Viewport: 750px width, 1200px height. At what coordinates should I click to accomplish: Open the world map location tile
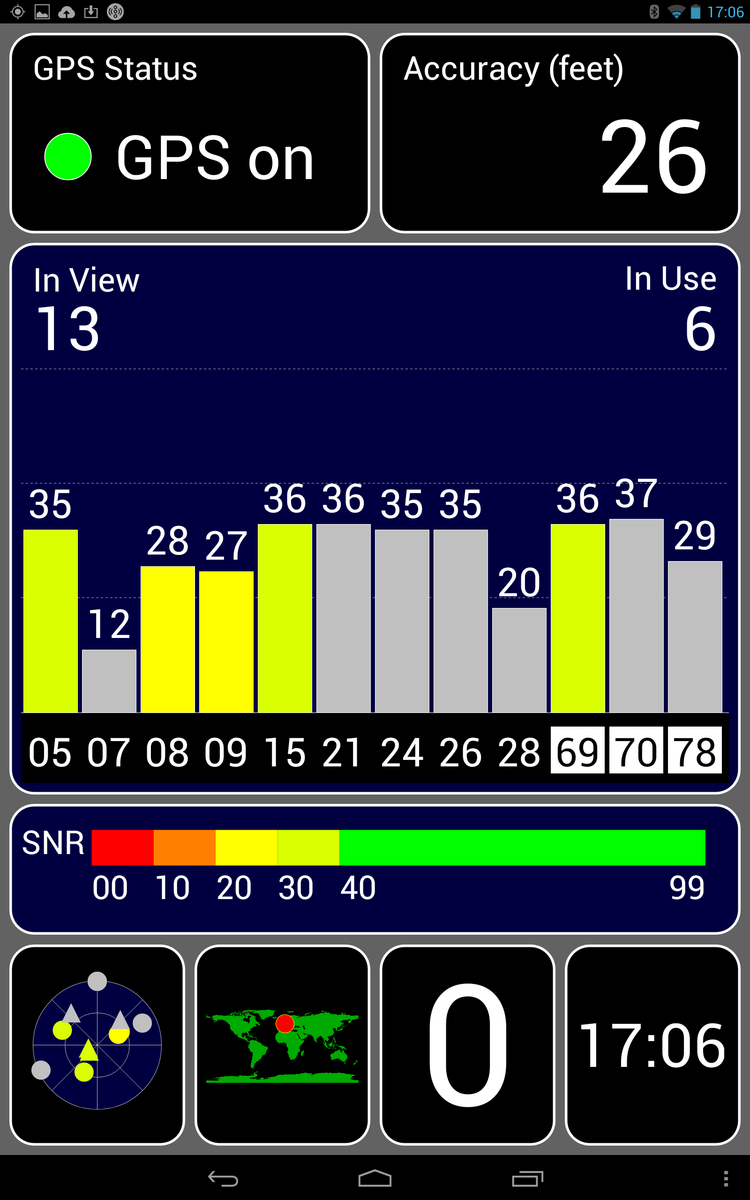(282, 1045)
